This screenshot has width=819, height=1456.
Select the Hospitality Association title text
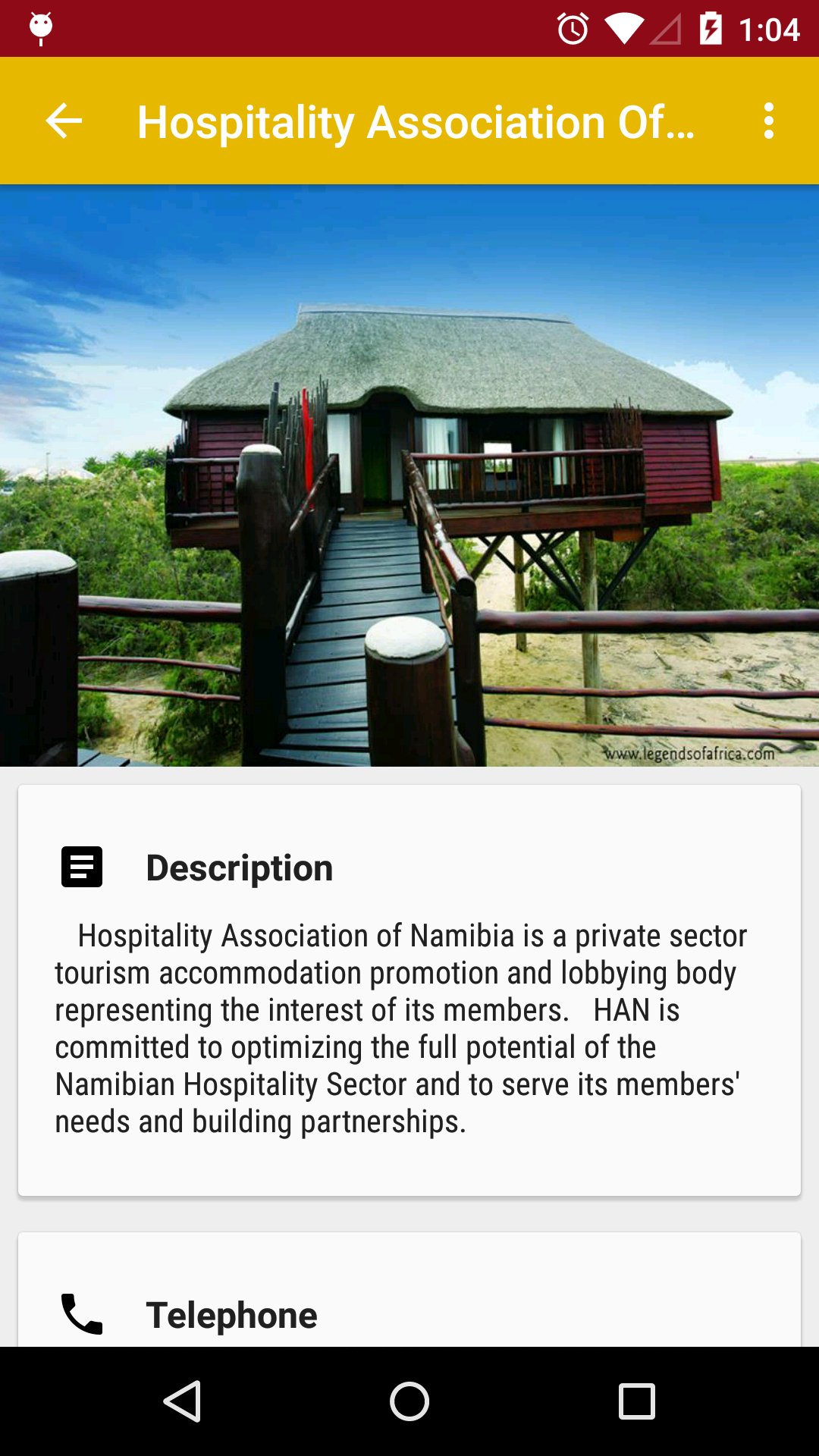[416, 121]
